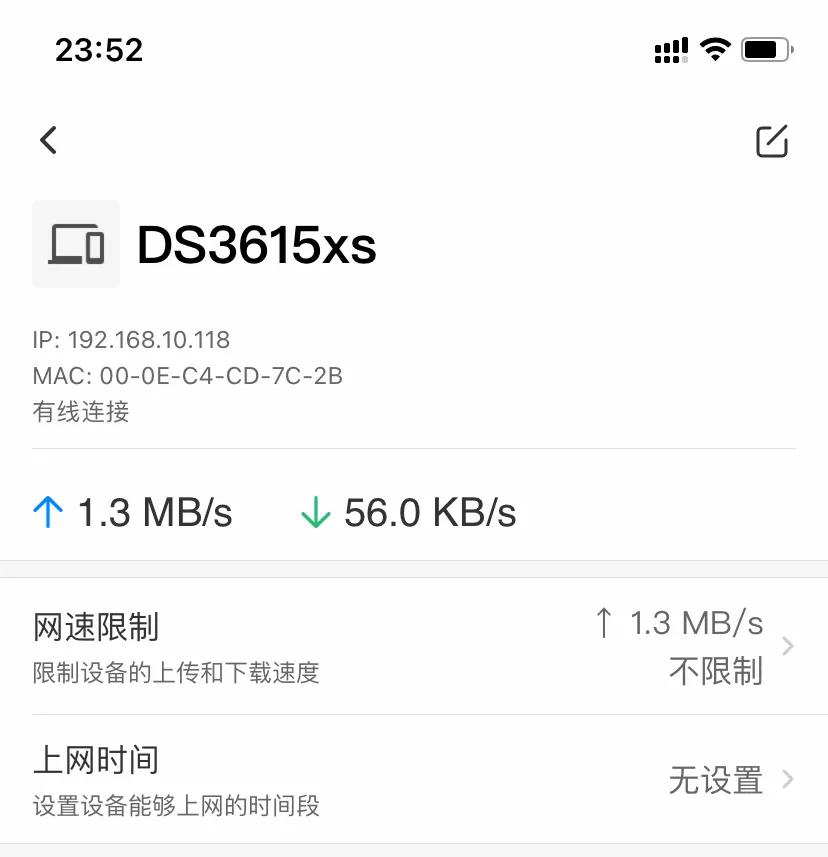Open the 上网时间 internet time settings
The height and width of the screenshot is (857, 828).
95,760
